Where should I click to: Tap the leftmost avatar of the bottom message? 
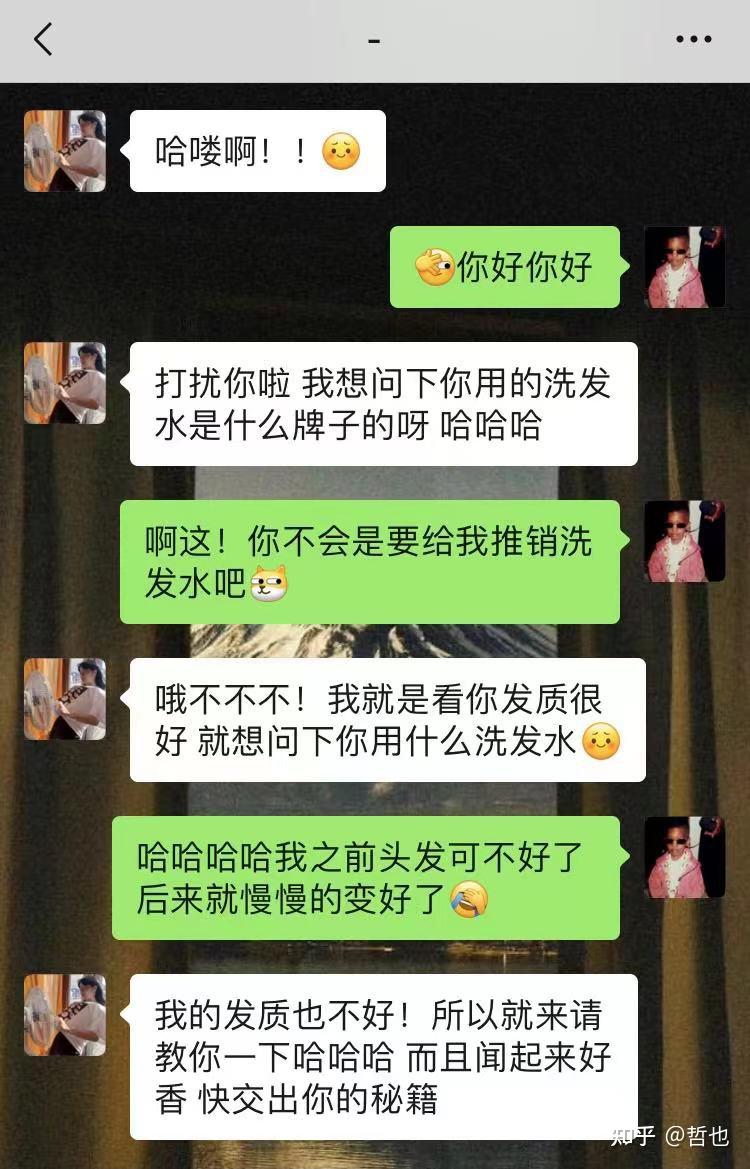64,1015
